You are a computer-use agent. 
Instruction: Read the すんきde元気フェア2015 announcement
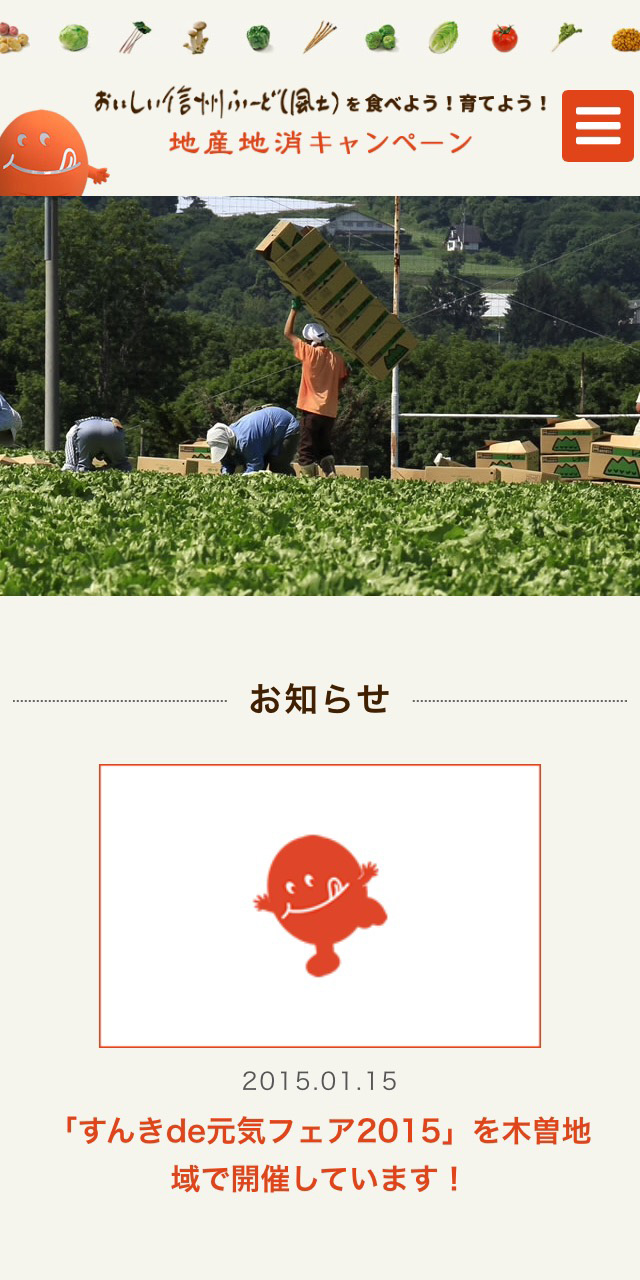click(324, 1155)
